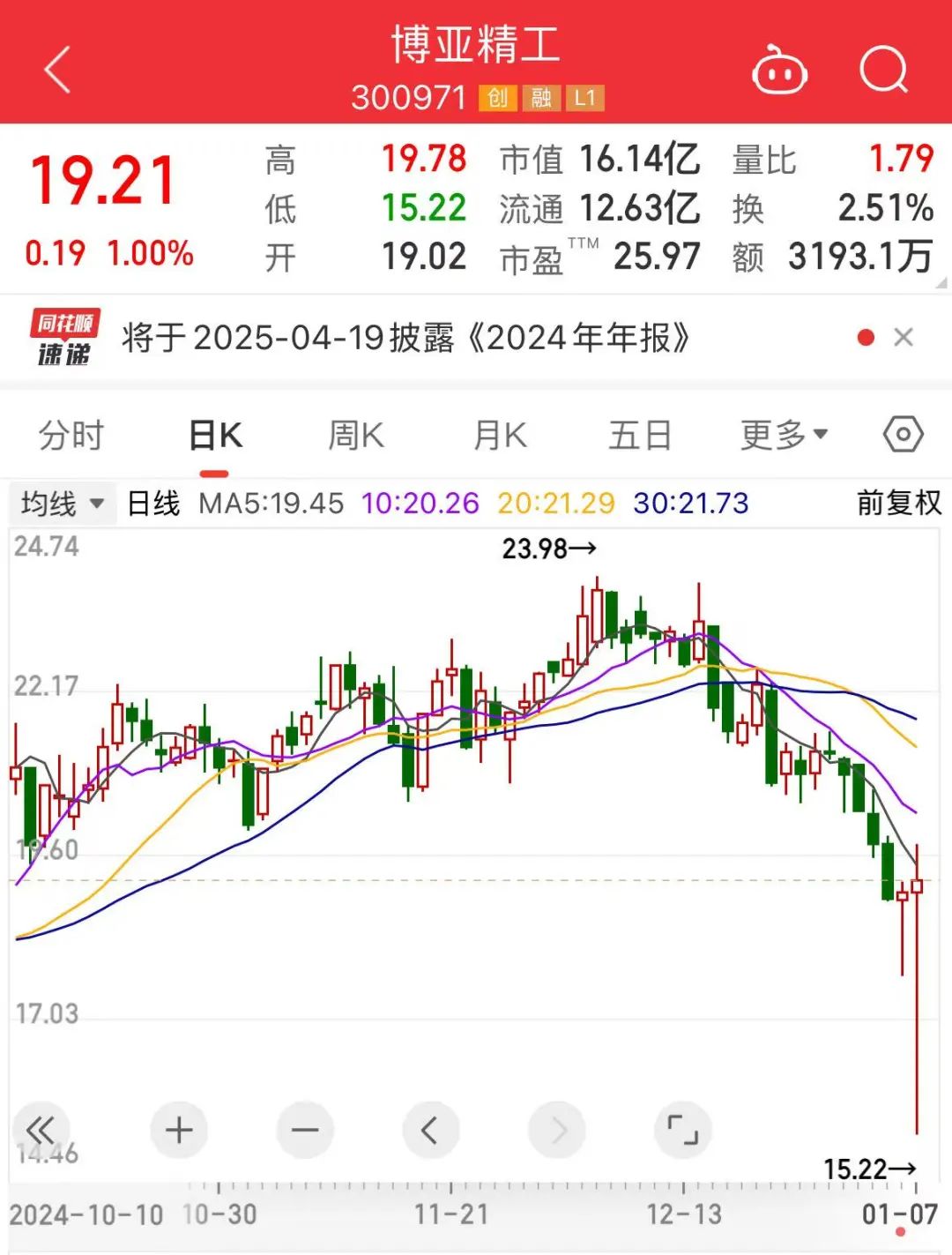Screen dimensions: 952x1255
Task: Open the 2024年年报 disclosure notice
Action: pyautogui.click(x=405, y=338)
